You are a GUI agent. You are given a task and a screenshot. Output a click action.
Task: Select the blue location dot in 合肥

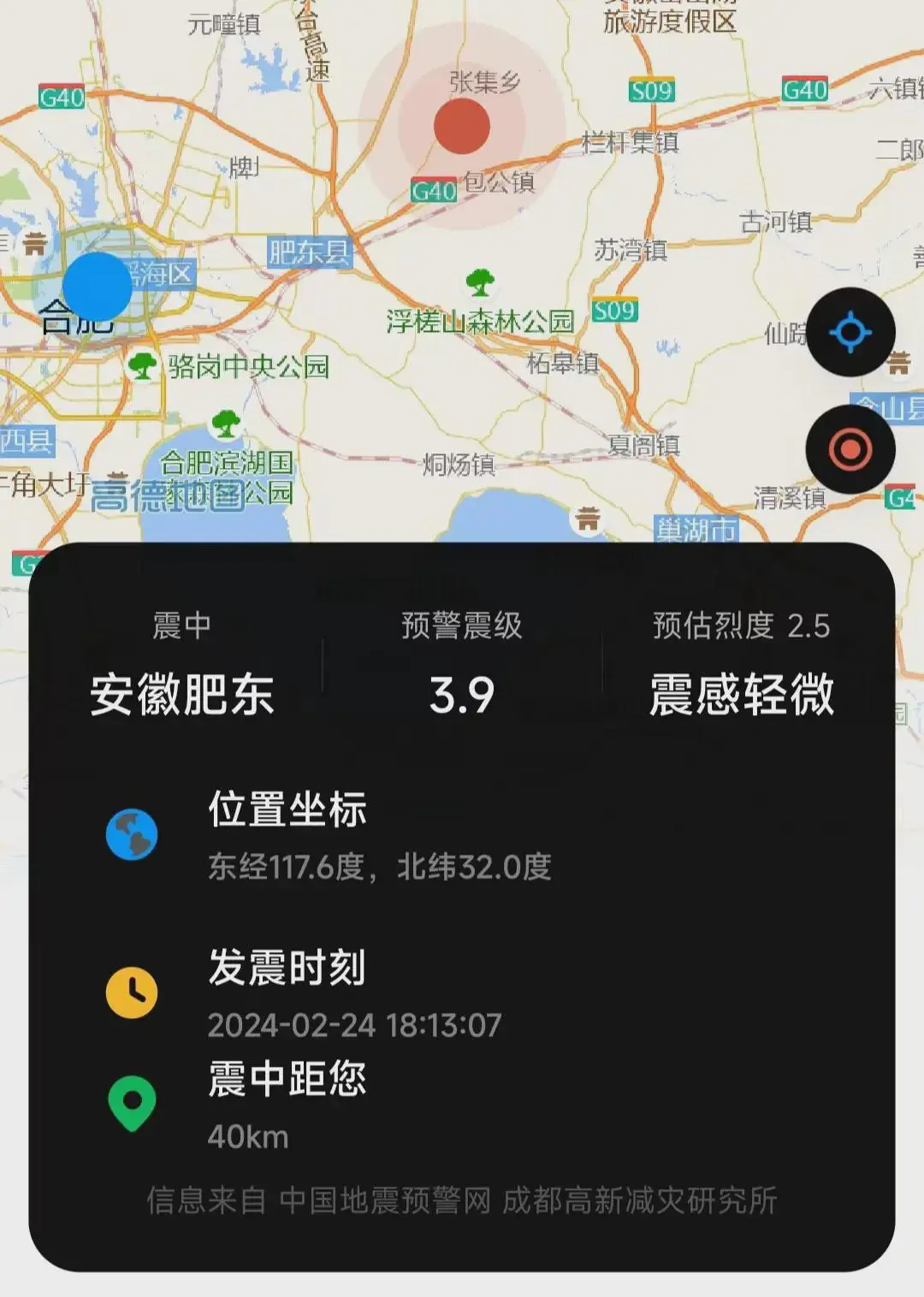point(98,287)
